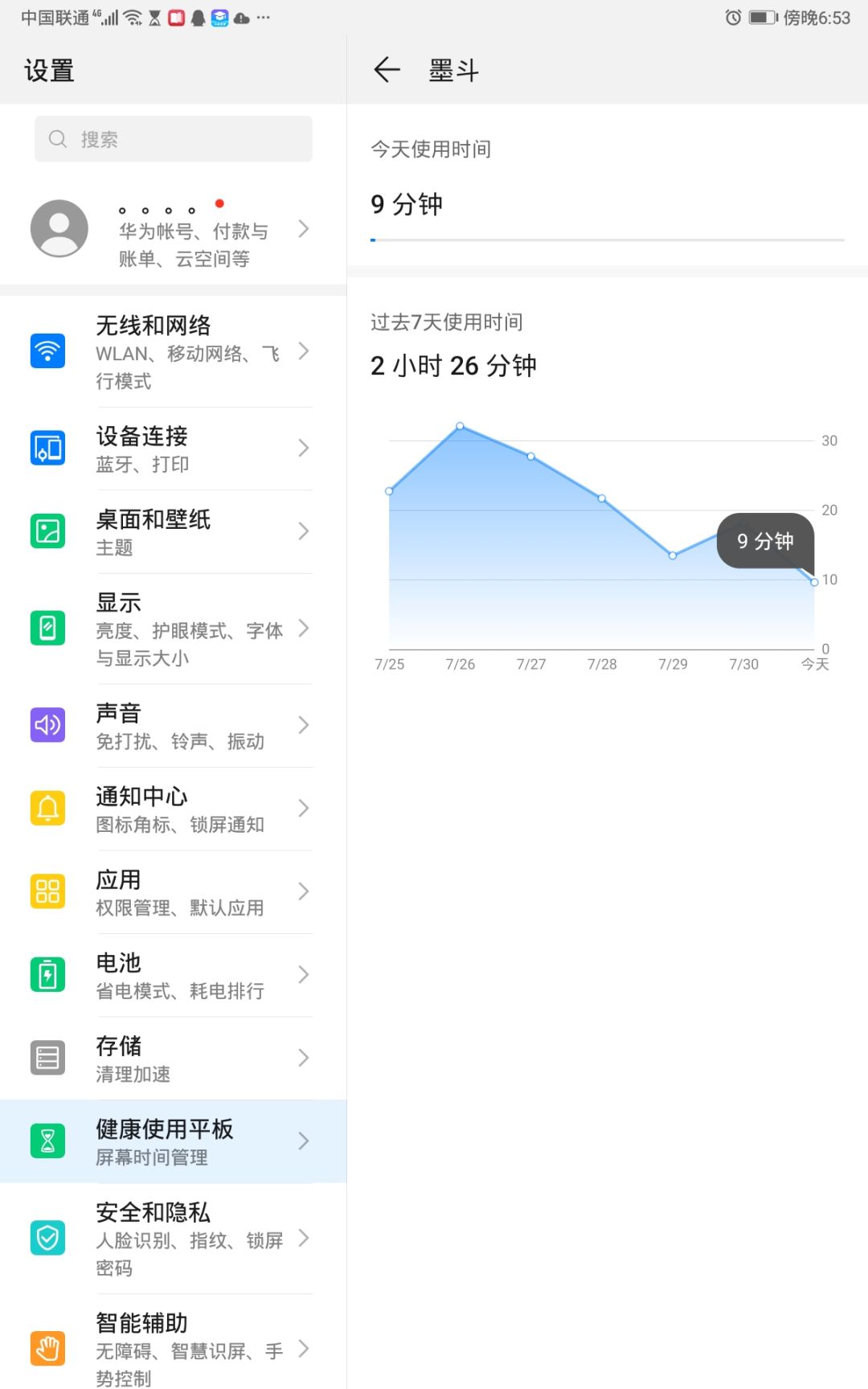Open 桌面和壁纸 settings
868x1389 pixels.
click(x=174, y=532)
